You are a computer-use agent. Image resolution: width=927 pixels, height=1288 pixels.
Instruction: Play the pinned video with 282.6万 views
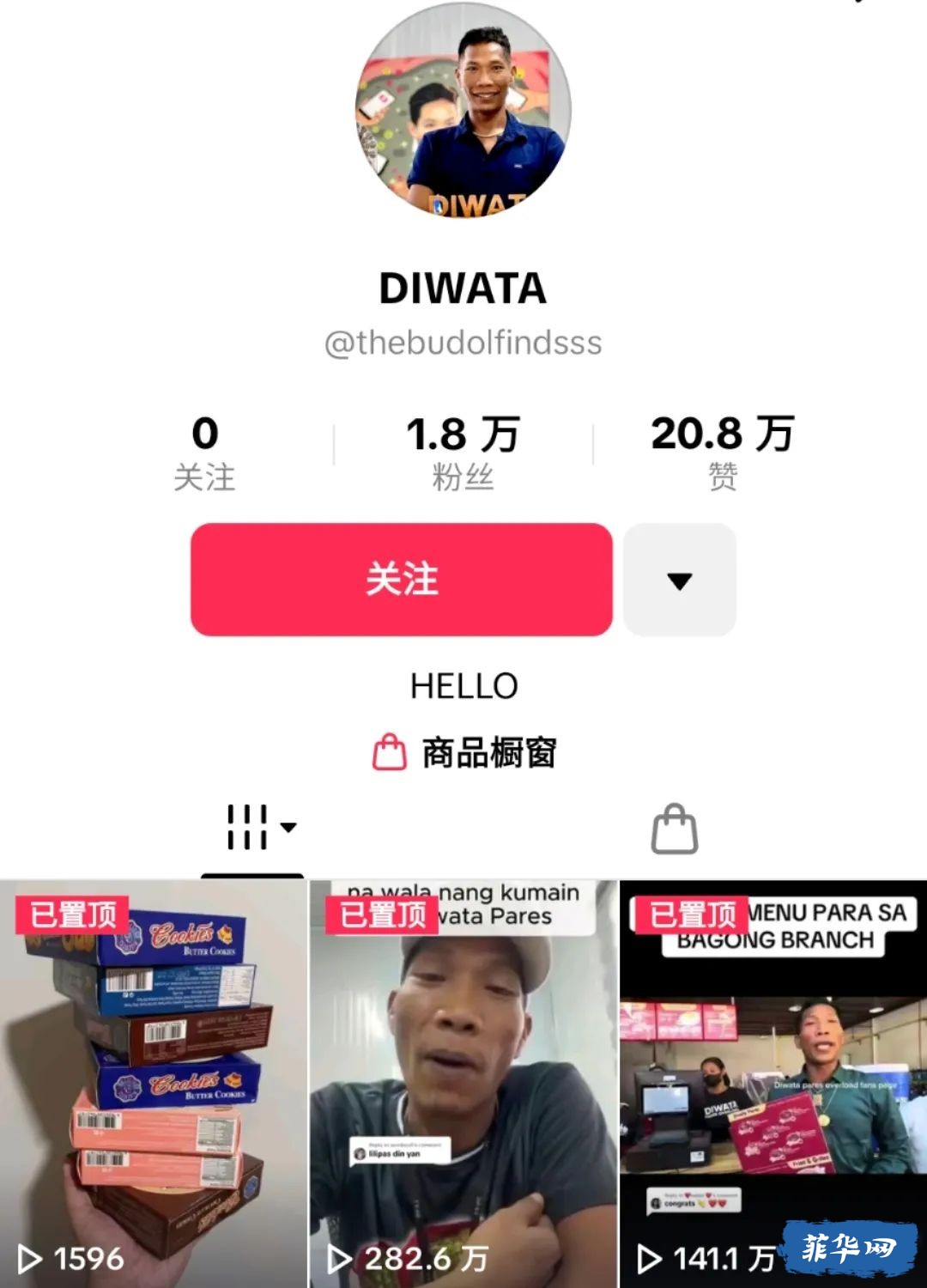[x=463, y=1082]
